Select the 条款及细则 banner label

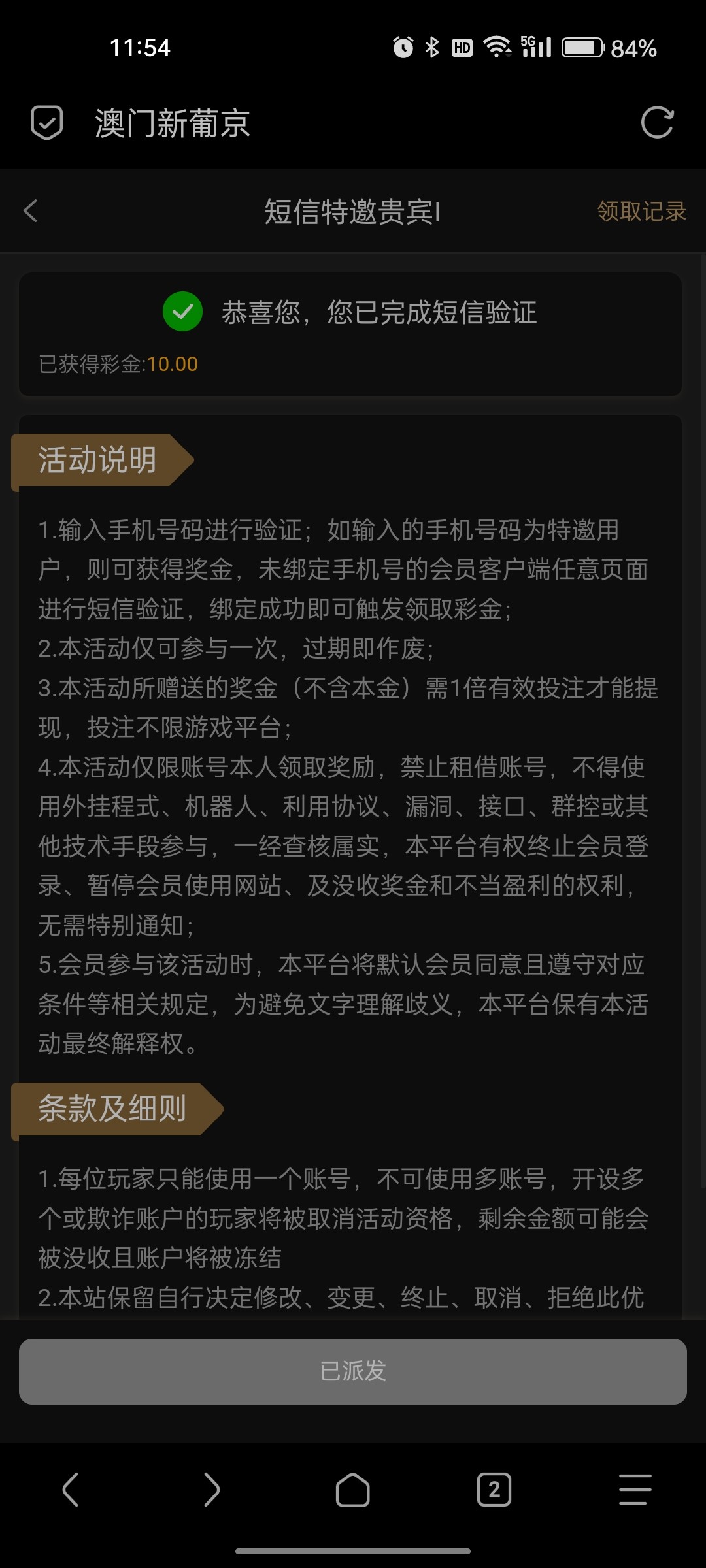pos(112,1109)
